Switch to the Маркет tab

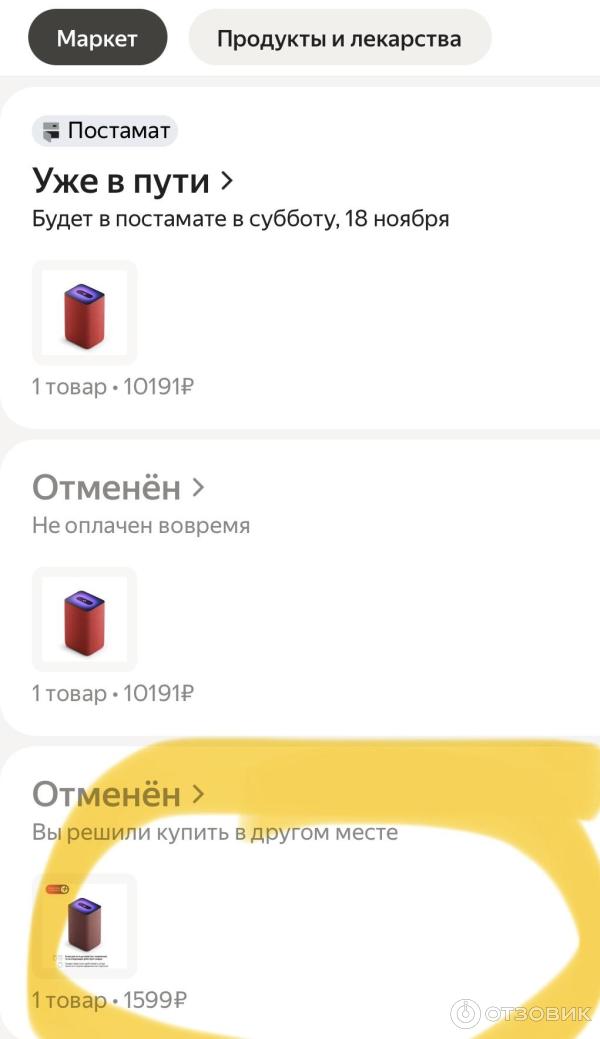[x=97, y=39]
